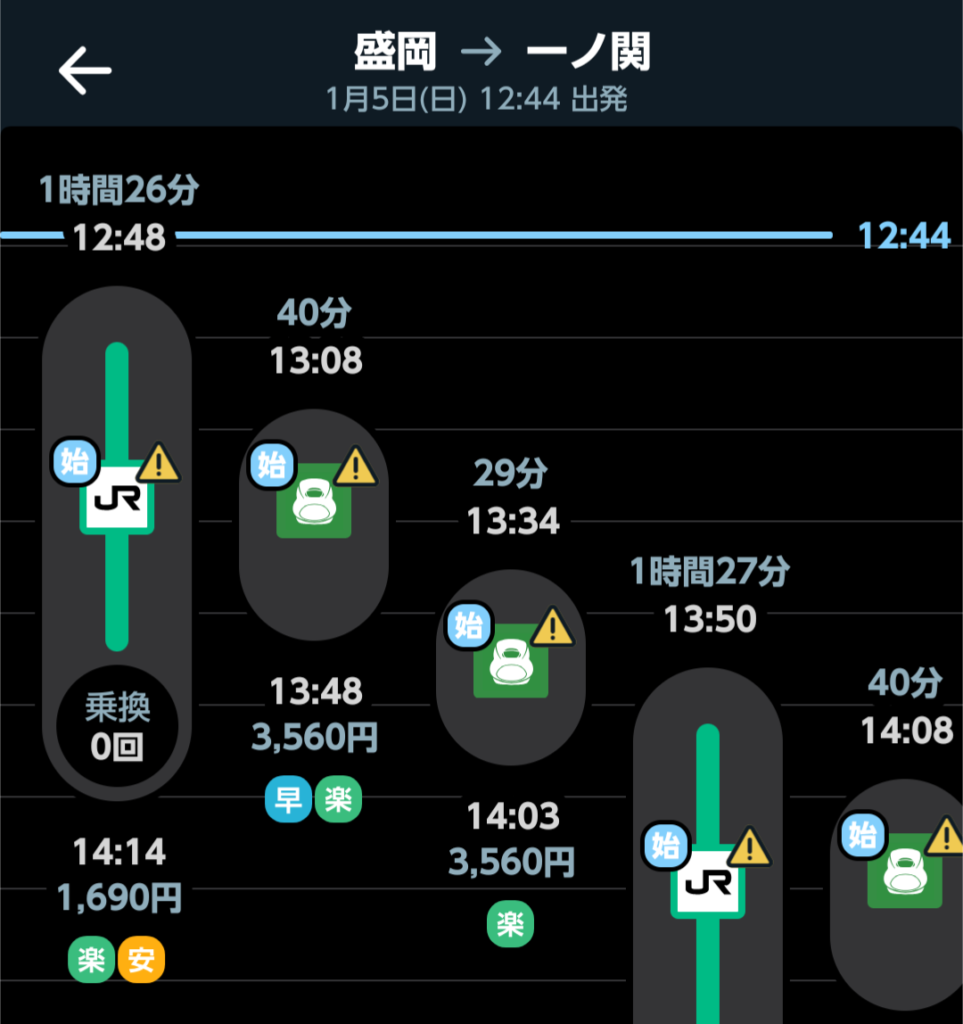View the 13:50 JR route details
Viewport: 963px width, 1024px height.
pos(708,850)
